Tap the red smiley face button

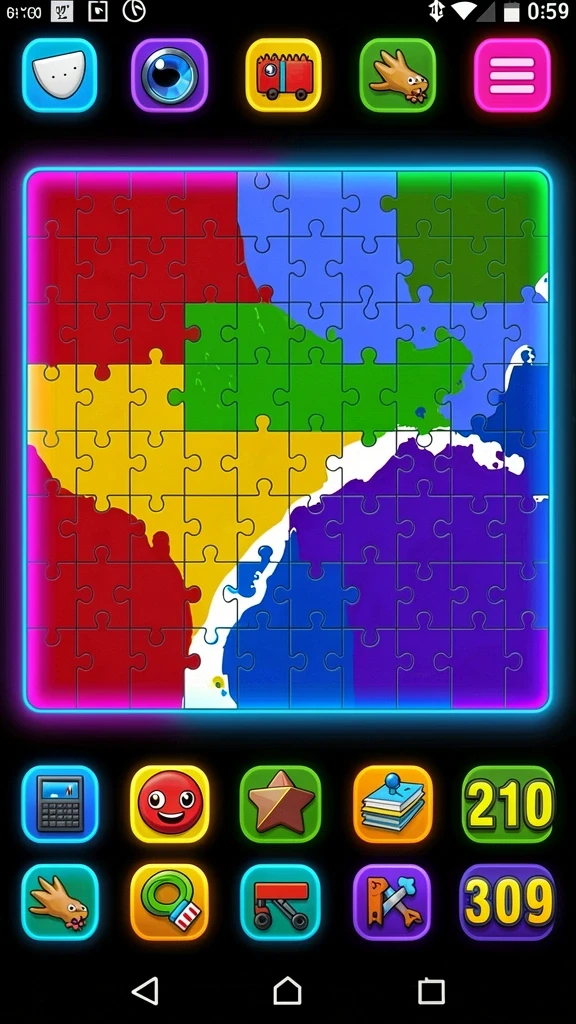[170, 804]
